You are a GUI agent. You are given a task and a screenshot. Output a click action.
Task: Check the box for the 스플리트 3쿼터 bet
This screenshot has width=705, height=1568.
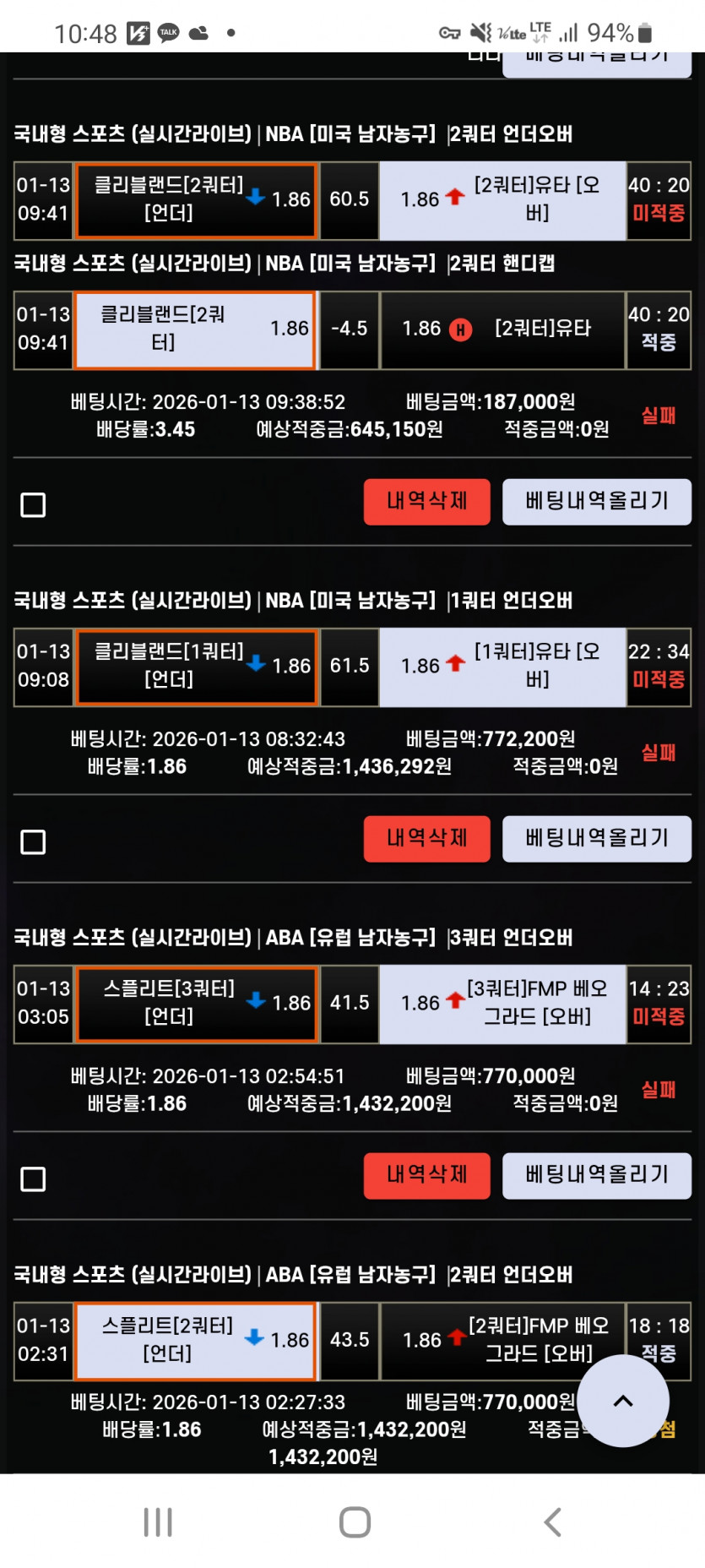coord(33,1179)
